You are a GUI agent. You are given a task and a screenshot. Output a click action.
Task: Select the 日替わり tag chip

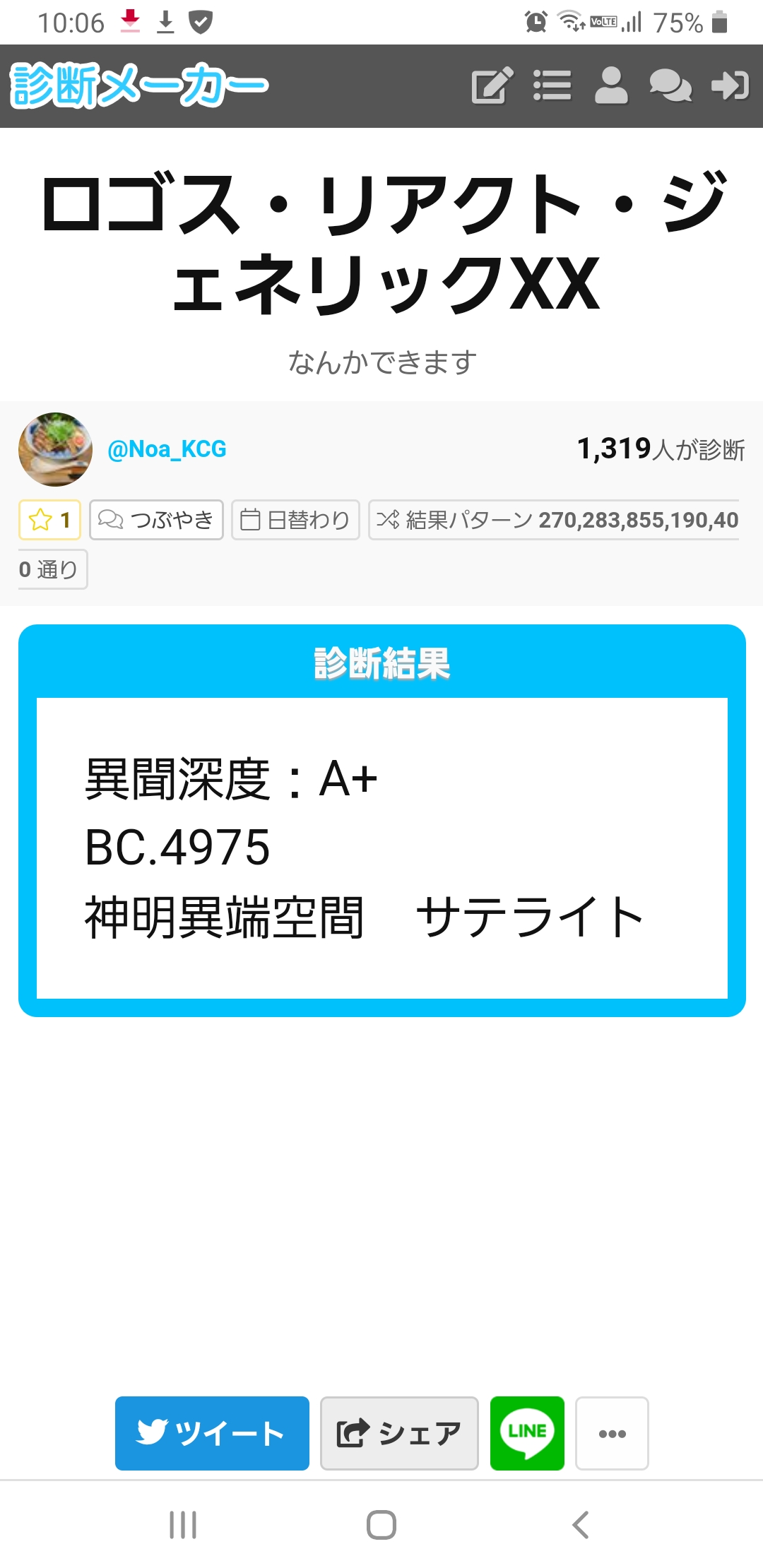(x=295, y=520)
